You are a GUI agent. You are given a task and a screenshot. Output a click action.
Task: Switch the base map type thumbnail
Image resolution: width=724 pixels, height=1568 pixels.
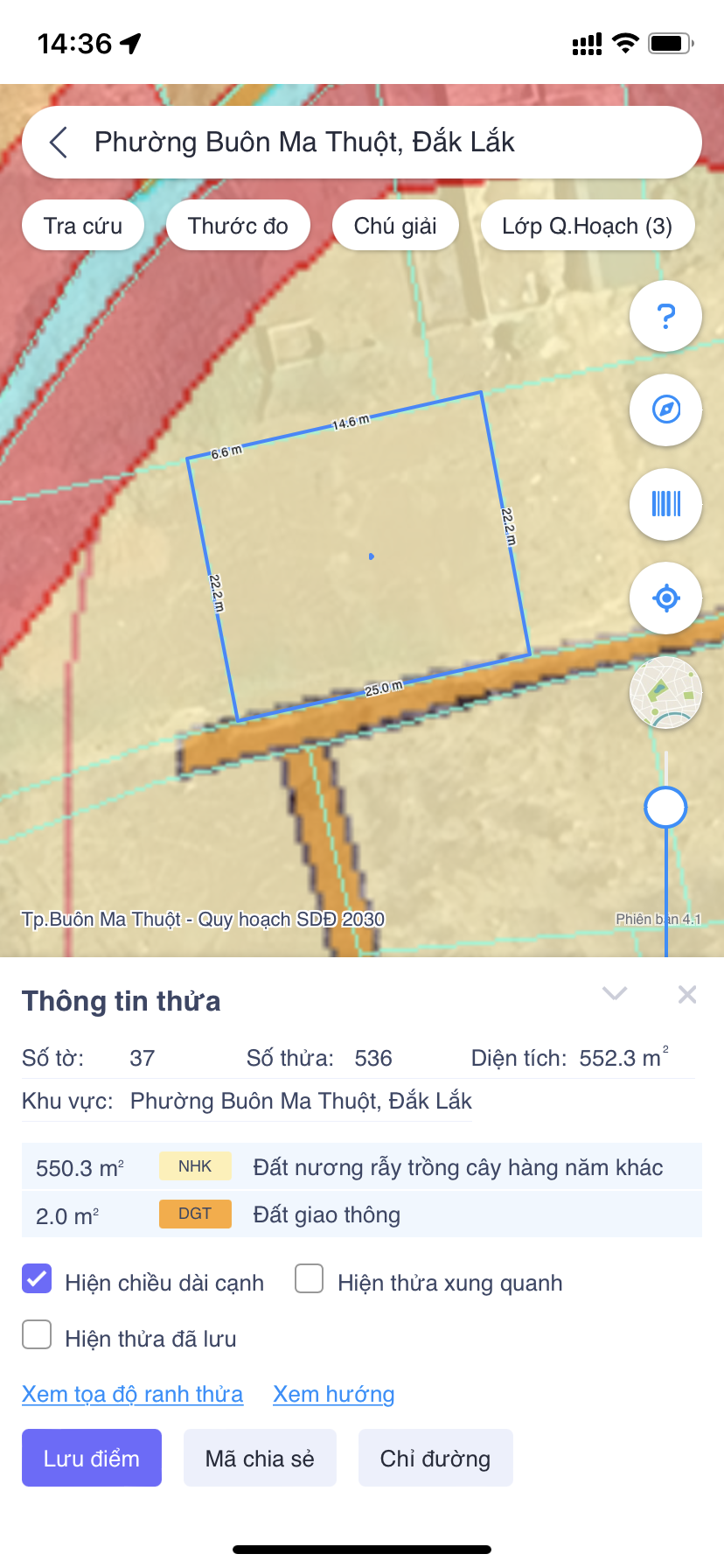(x=665, y=692)
